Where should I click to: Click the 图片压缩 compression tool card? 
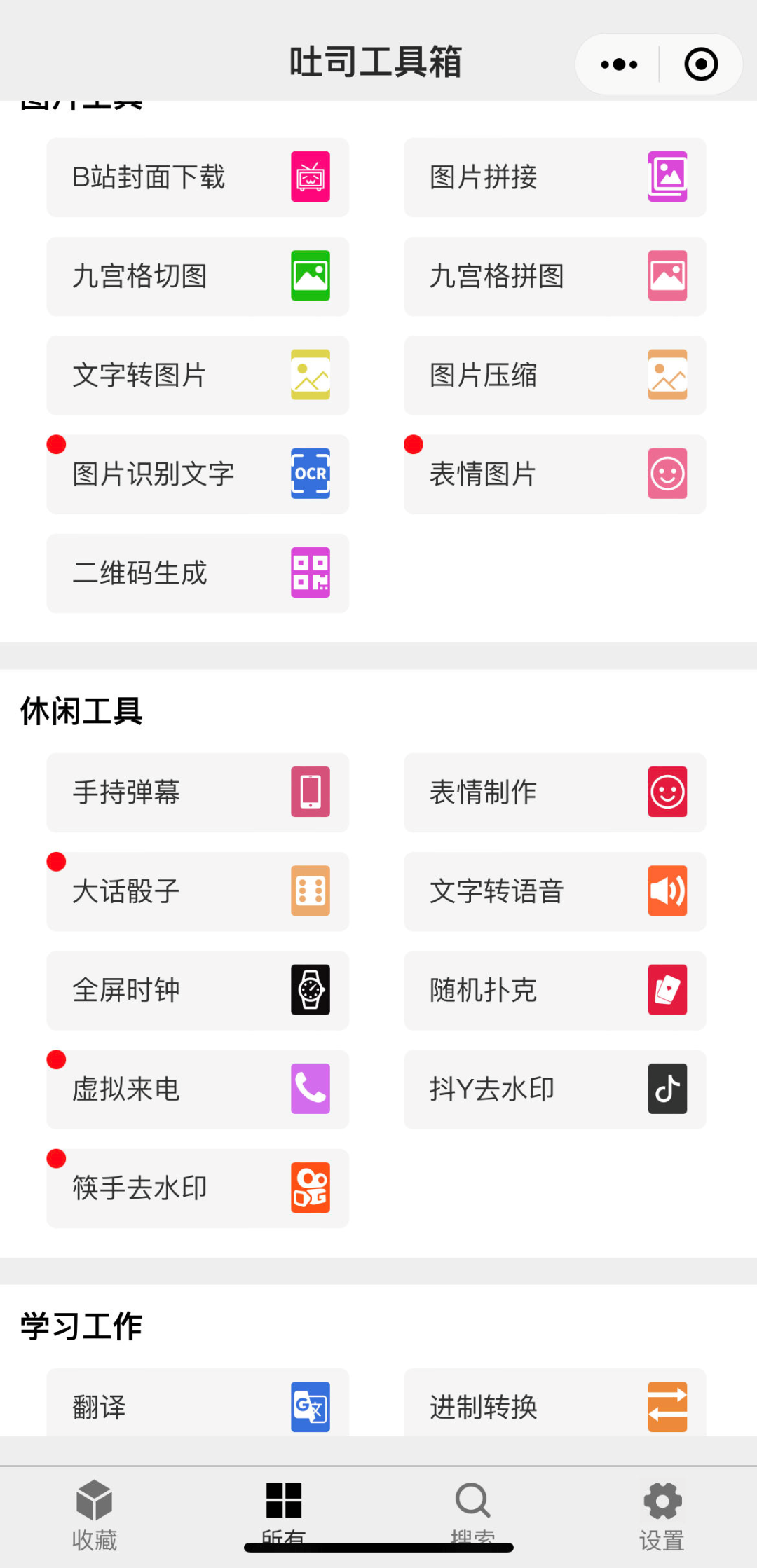(554, 376)
